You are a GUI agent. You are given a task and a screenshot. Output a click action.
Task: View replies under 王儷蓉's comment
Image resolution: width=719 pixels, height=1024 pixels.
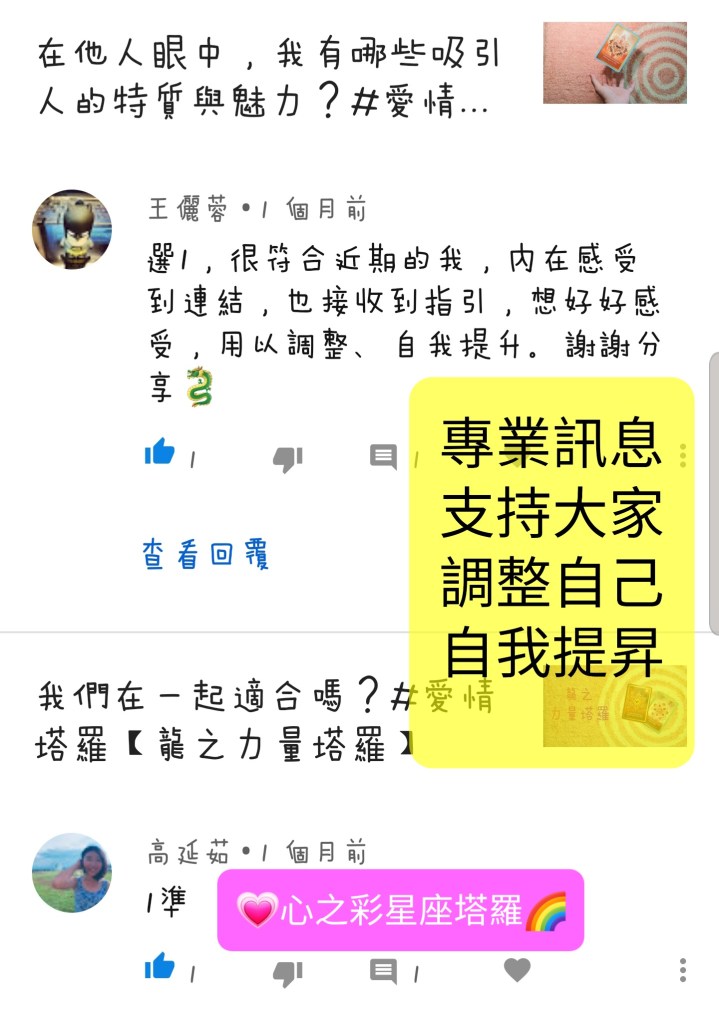pyautogui.click(x=205, y=556)
